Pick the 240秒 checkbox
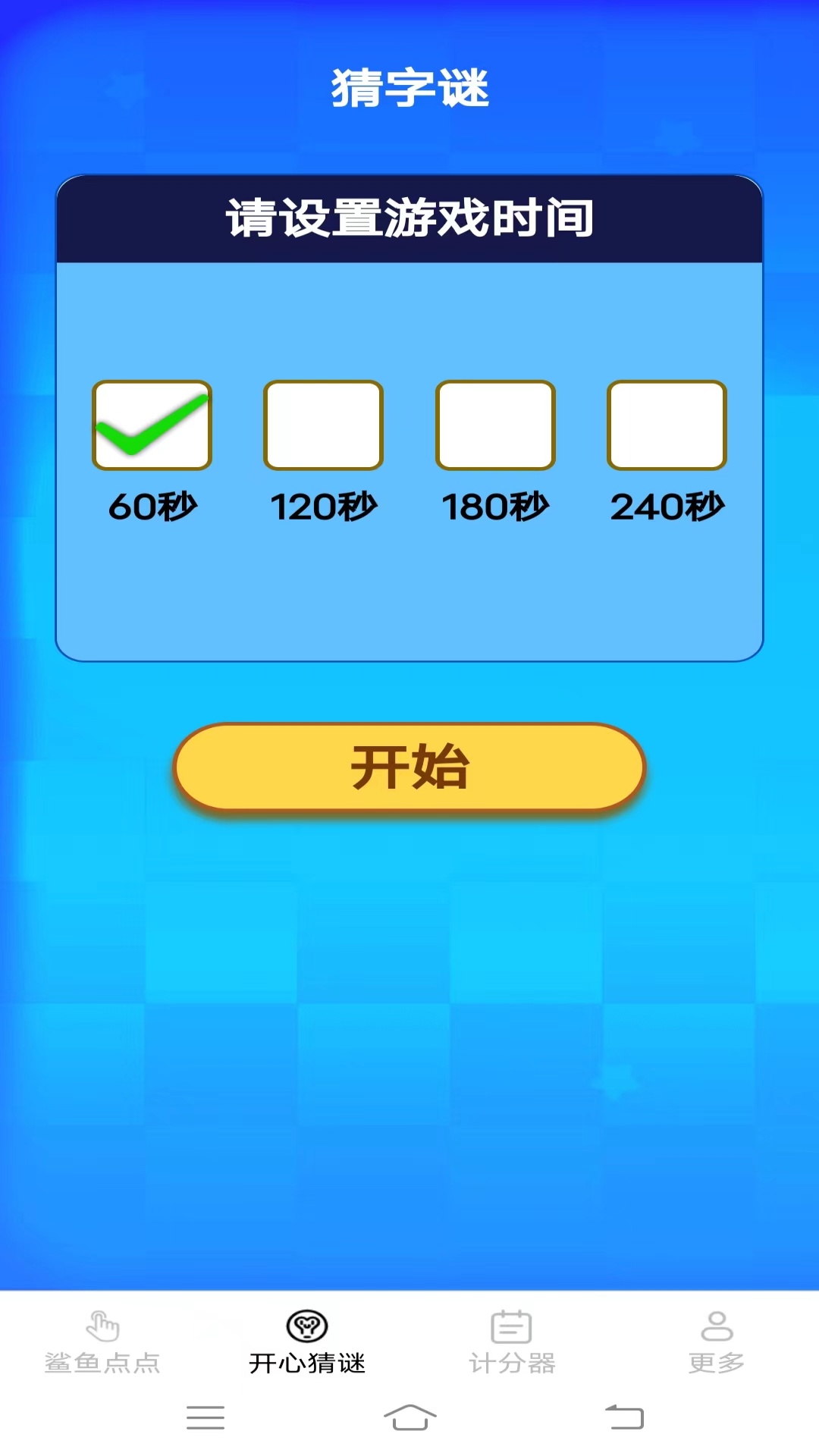819x1456 pixels. click(x=667, y=425)
